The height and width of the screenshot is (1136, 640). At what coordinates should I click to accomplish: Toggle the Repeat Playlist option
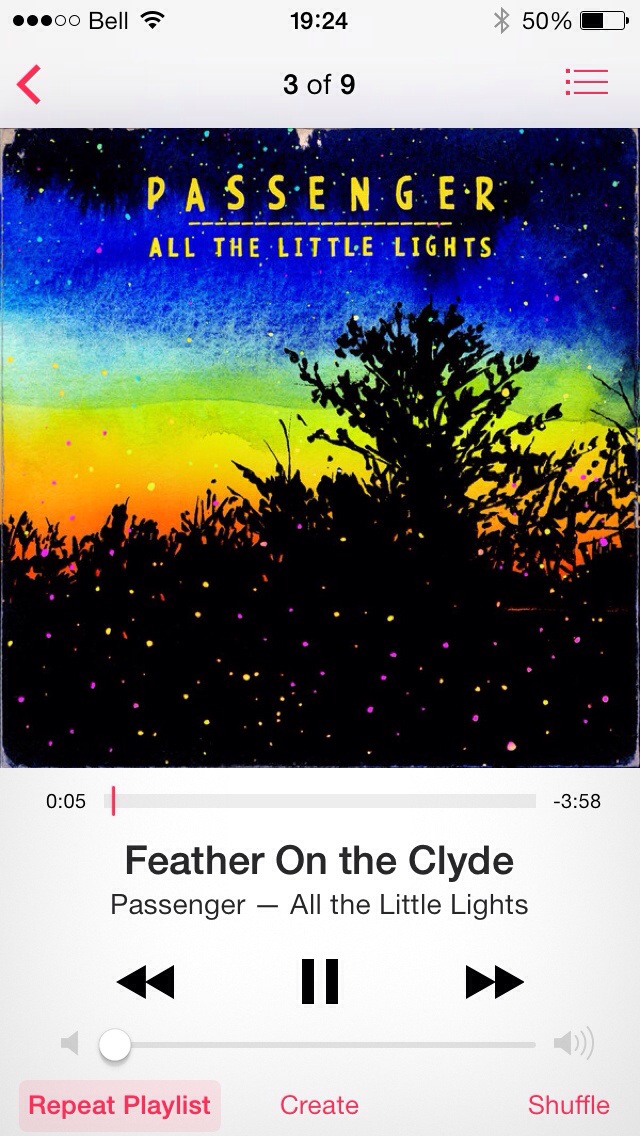(120, 1105)
